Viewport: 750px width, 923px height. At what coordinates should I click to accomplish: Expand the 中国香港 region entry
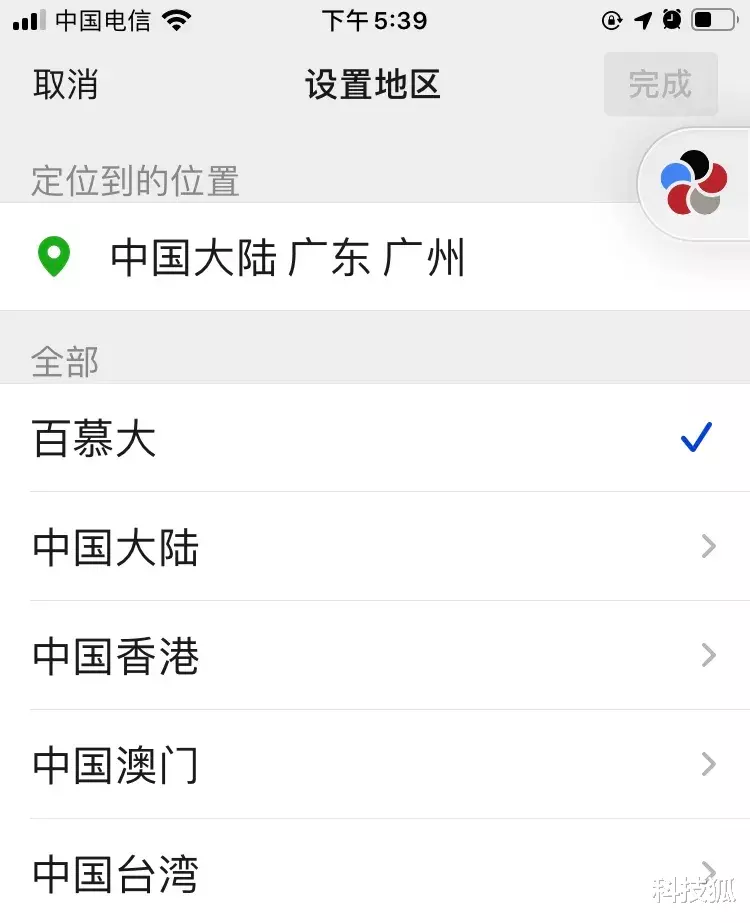click(x=710, y=657)
